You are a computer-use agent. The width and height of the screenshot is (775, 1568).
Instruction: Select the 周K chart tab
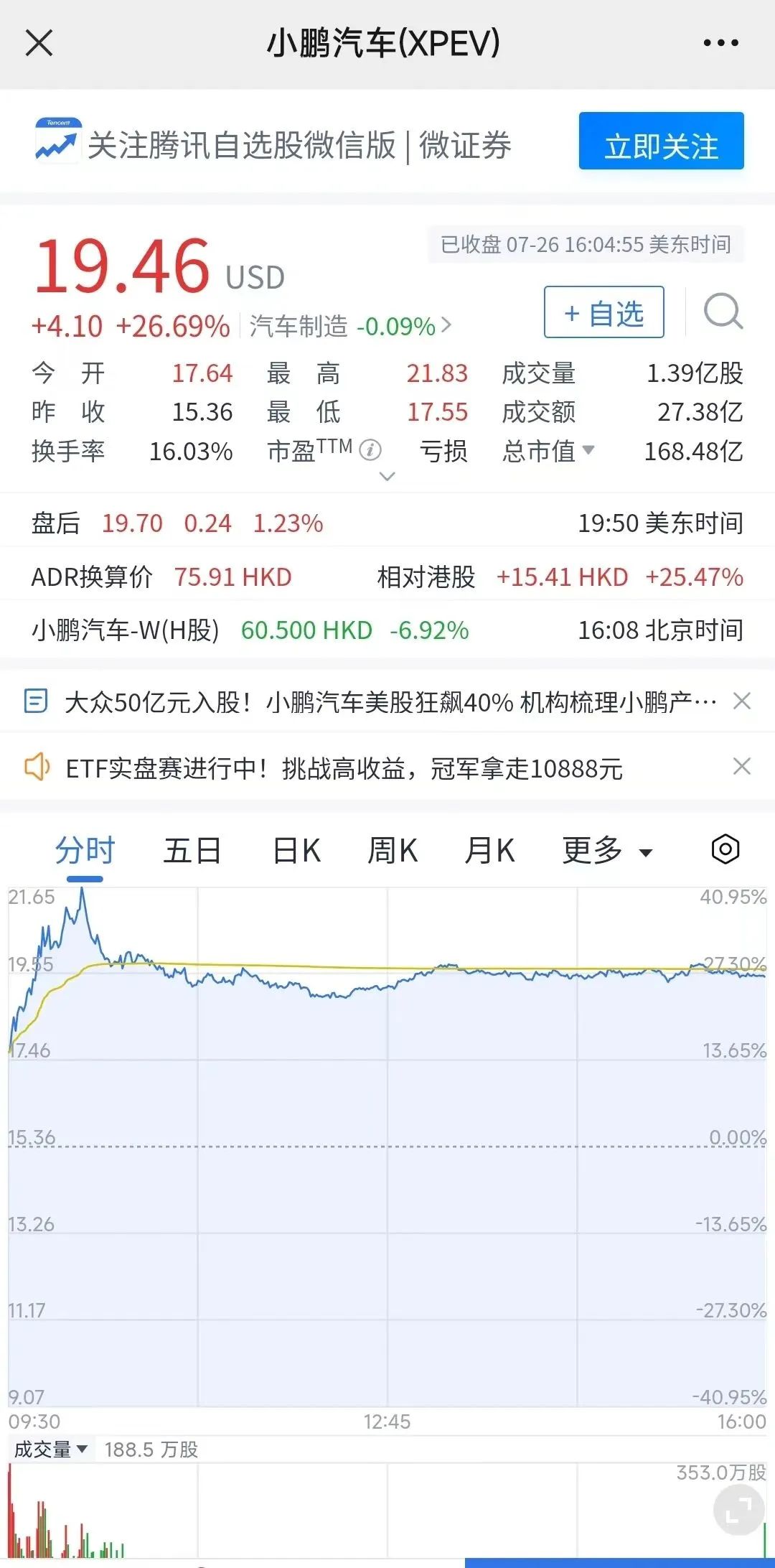(393, 851)
